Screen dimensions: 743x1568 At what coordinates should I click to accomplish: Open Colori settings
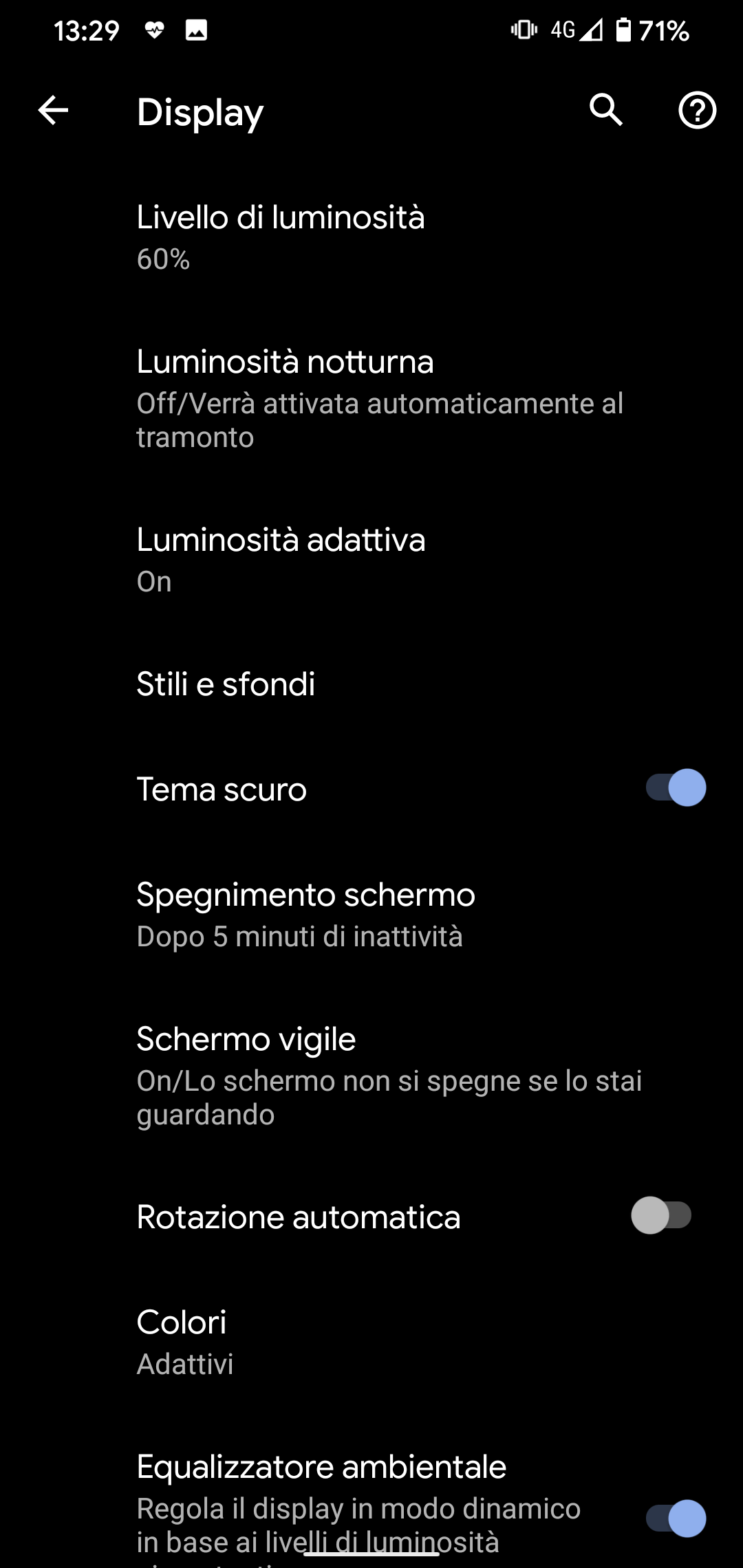[371, 1342]
